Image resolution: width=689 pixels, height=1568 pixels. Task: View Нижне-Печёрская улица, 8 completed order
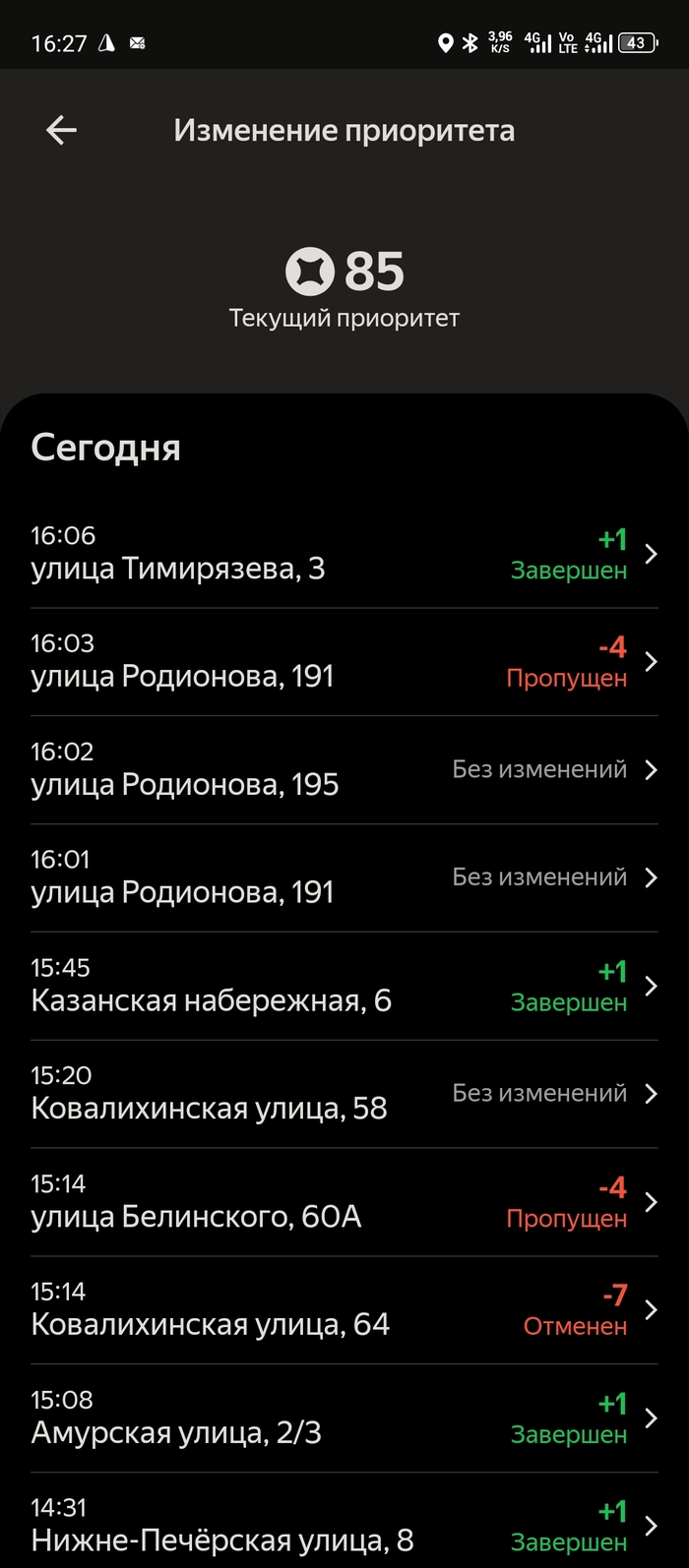344,1525
